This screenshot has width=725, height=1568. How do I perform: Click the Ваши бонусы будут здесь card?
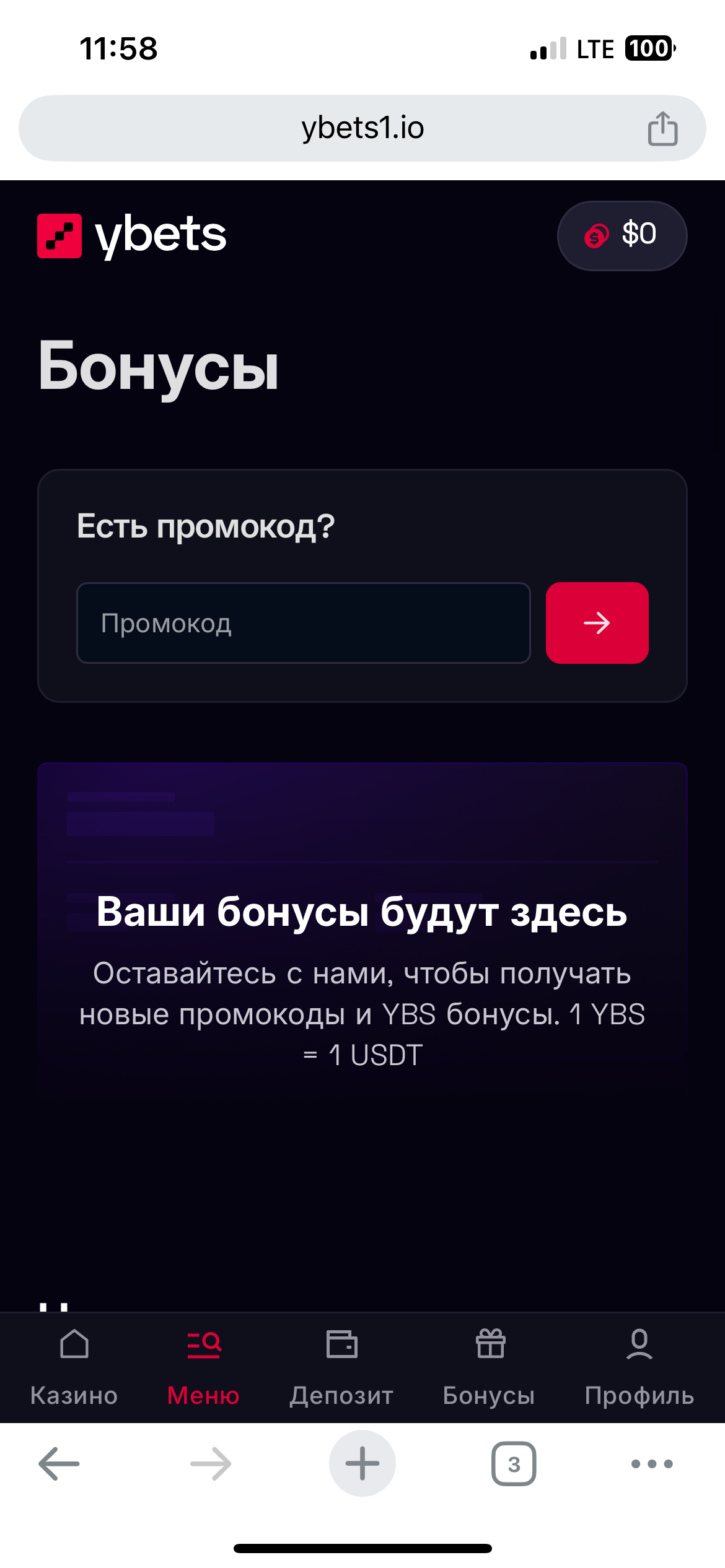point(362,929)
